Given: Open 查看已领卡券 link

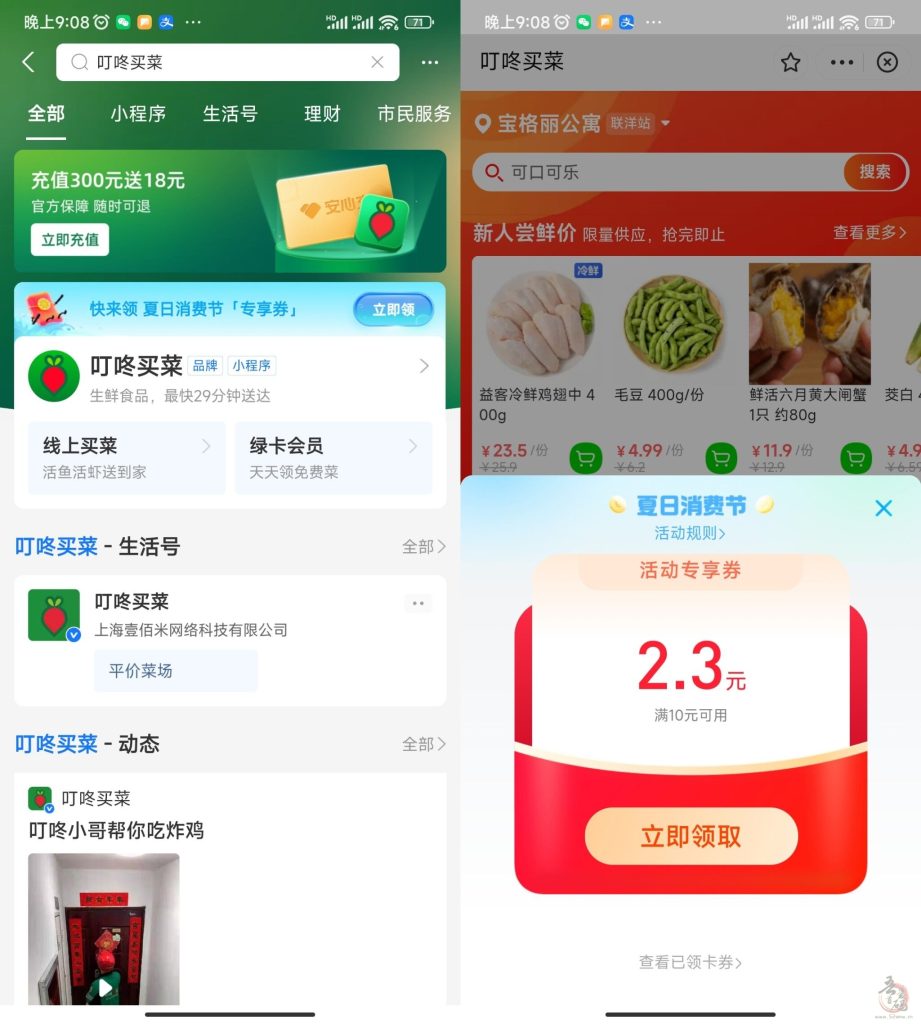Looking at the screenshot, I should click(x=691, y=962).
